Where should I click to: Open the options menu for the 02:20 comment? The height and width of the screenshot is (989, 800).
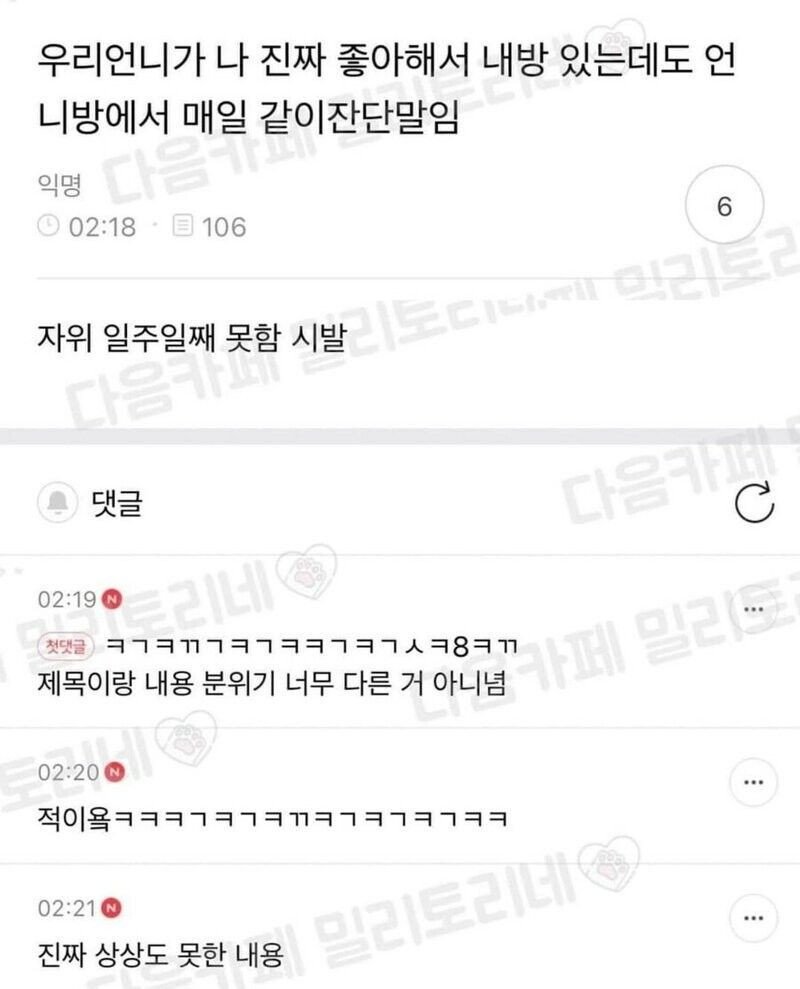coord(755,783)
